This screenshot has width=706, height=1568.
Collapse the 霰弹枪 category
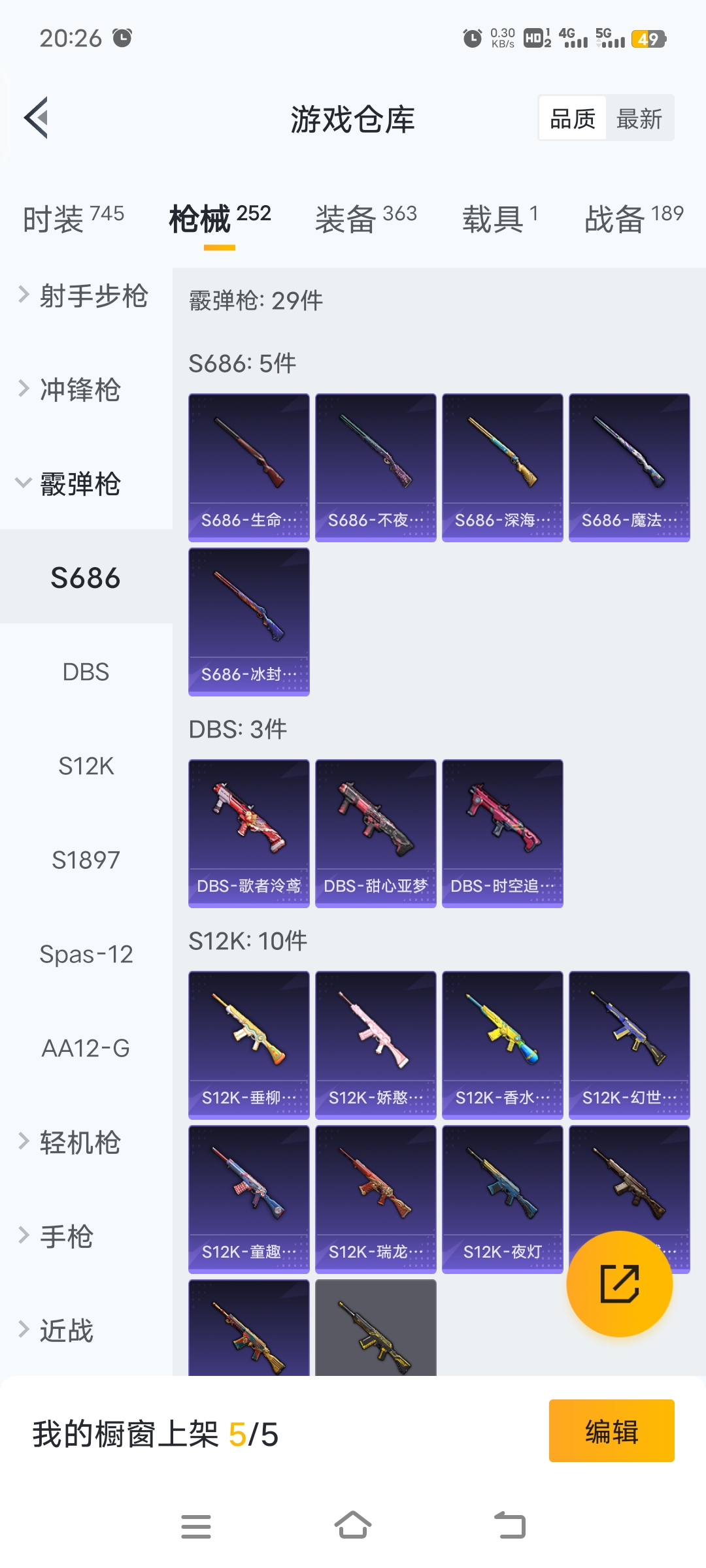[80, 484]
